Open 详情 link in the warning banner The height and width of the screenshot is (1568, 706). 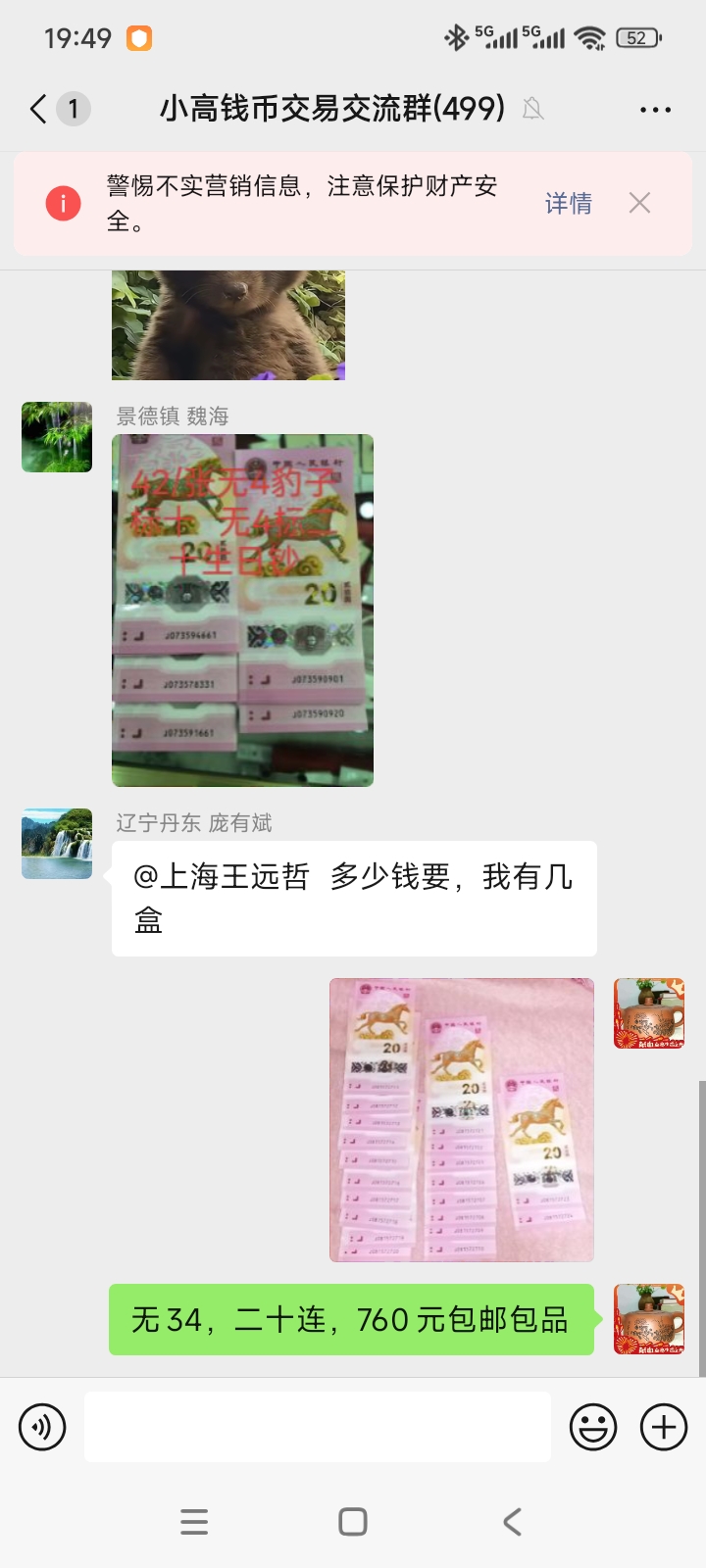coord(568,203)
